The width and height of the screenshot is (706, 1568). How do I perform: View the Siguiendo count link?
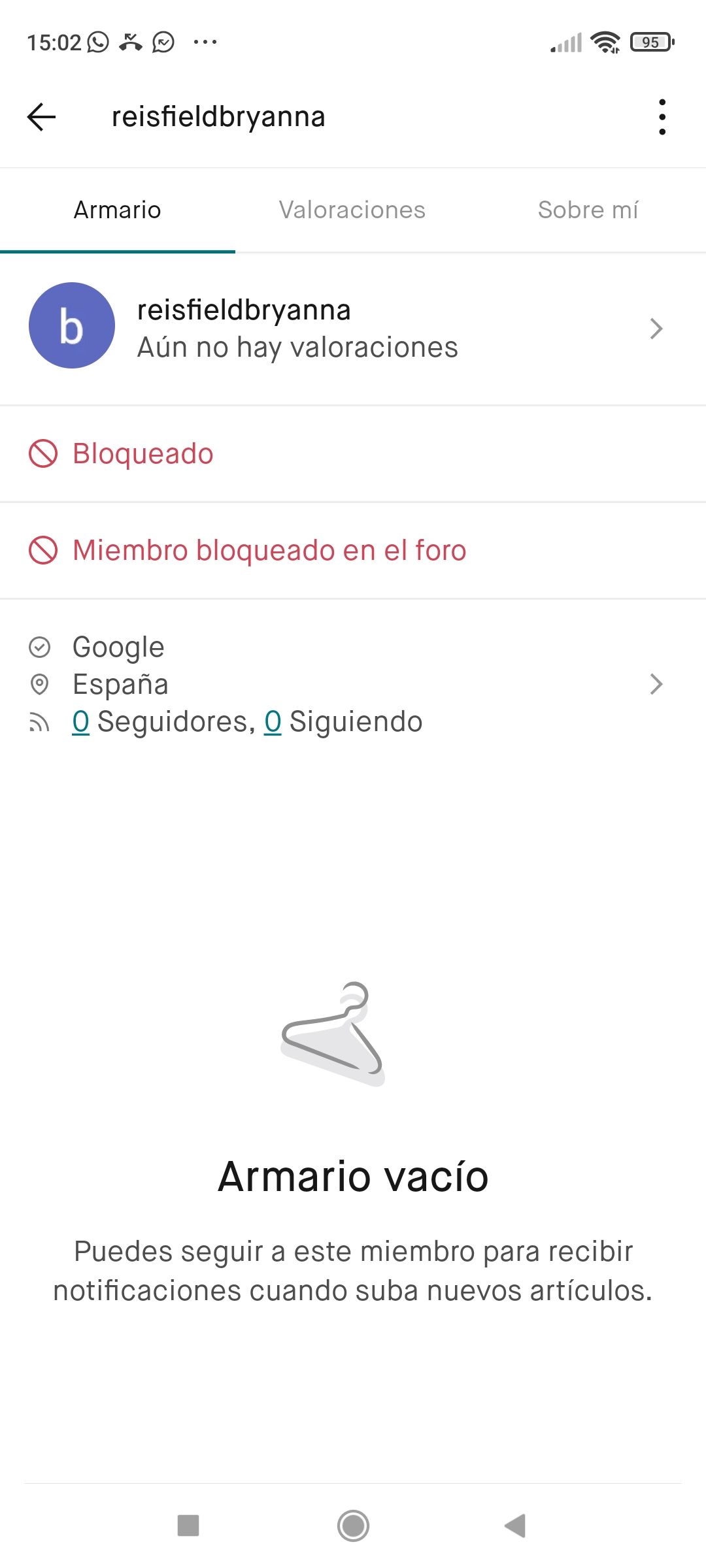(x=273, y=722)
